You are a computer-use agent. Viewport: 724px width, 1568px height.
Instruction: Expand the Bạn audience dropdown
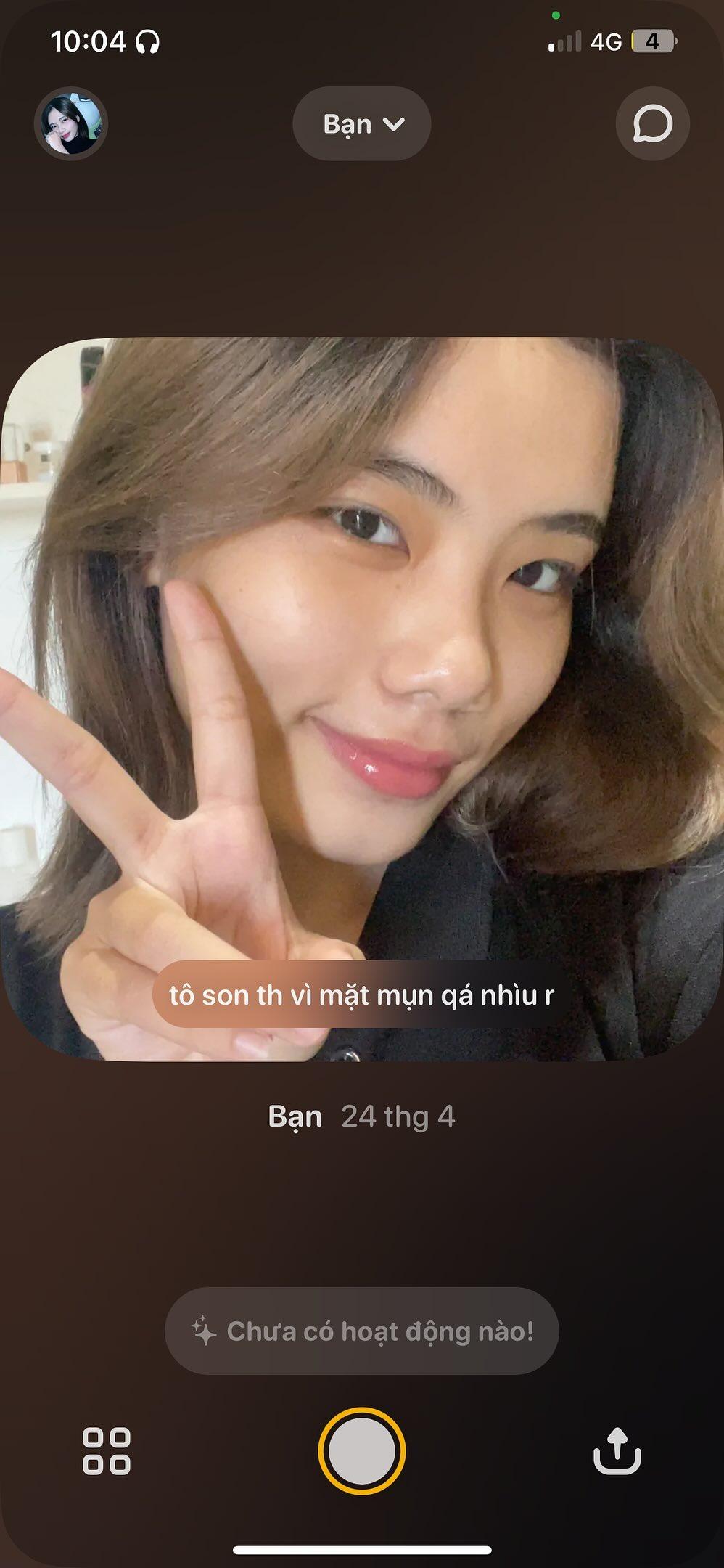[x=362, y=124]
